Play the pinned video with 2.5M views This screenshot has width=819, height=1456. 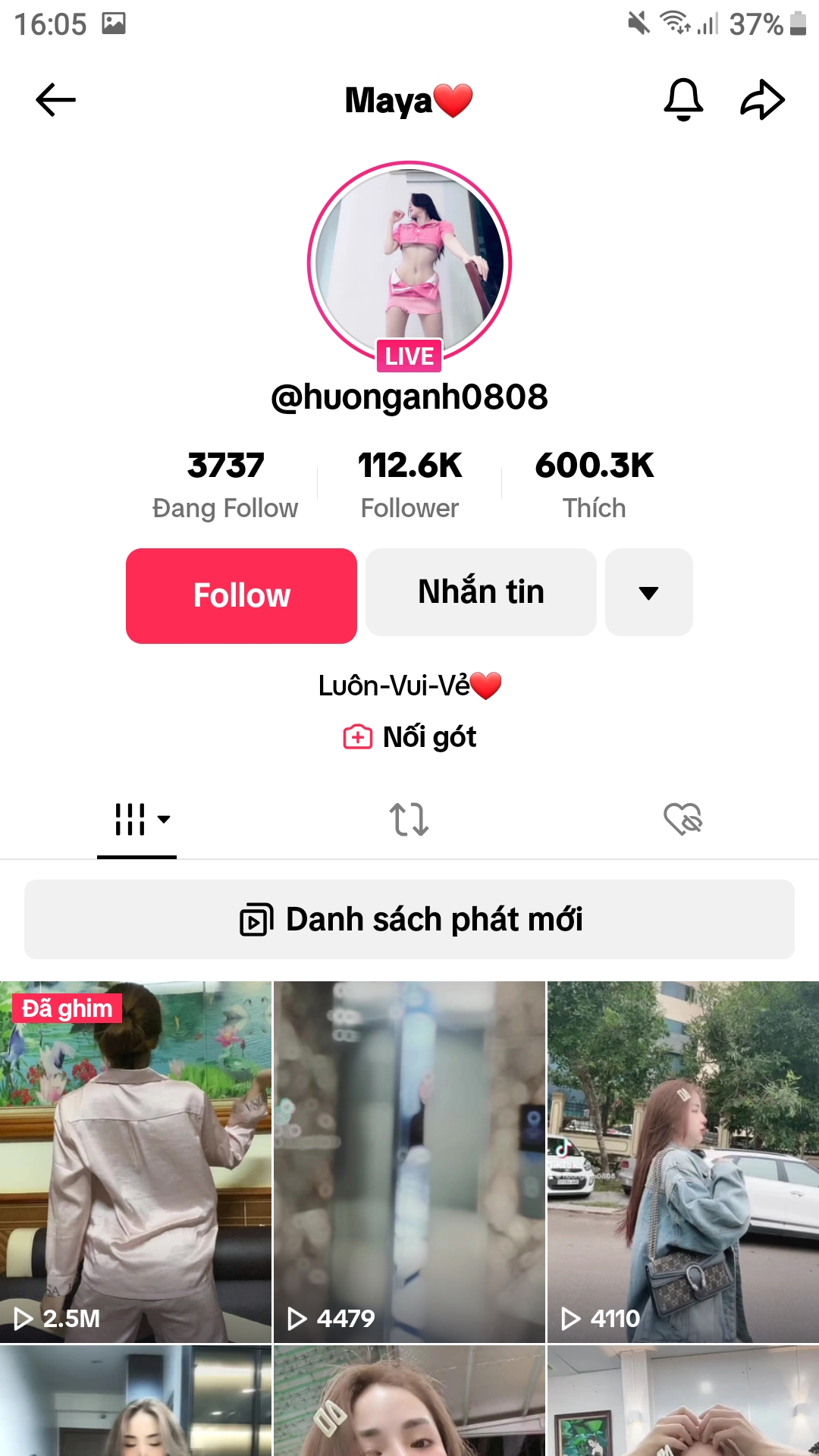[x=136, y=1160]
